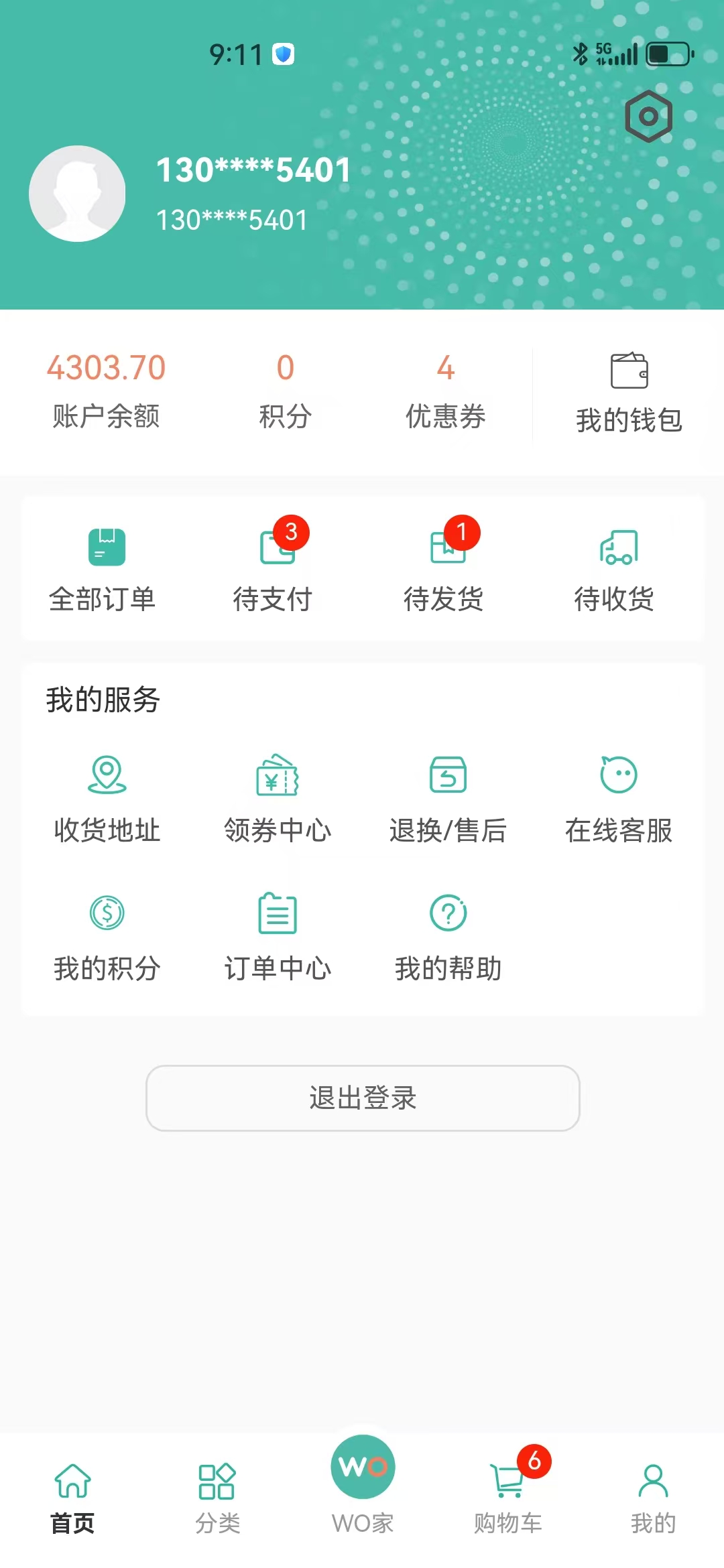
Task: Contact 在线客服 online support
Action: click(619, 800)
